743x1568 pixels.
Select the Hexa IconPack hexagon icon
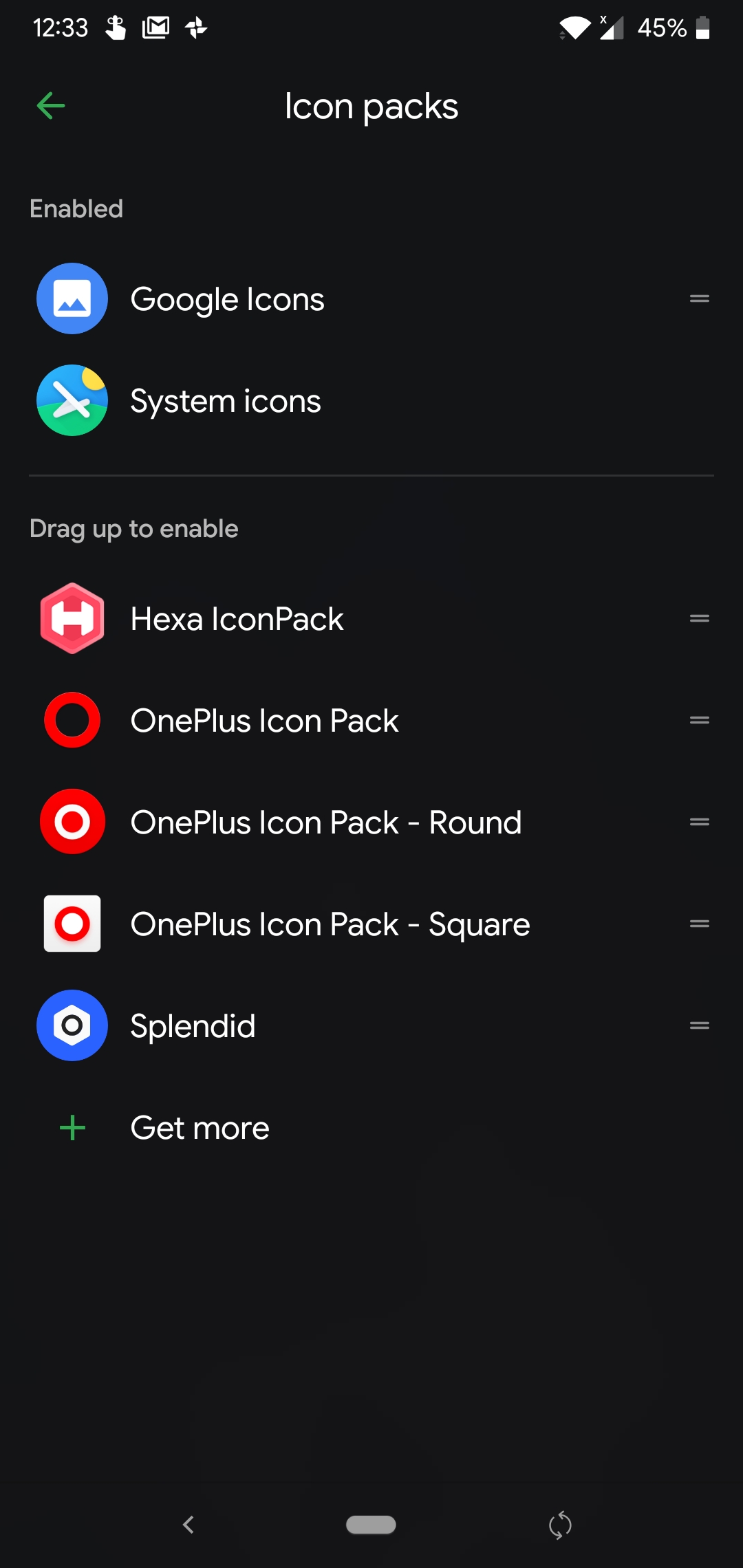[72, 618]
